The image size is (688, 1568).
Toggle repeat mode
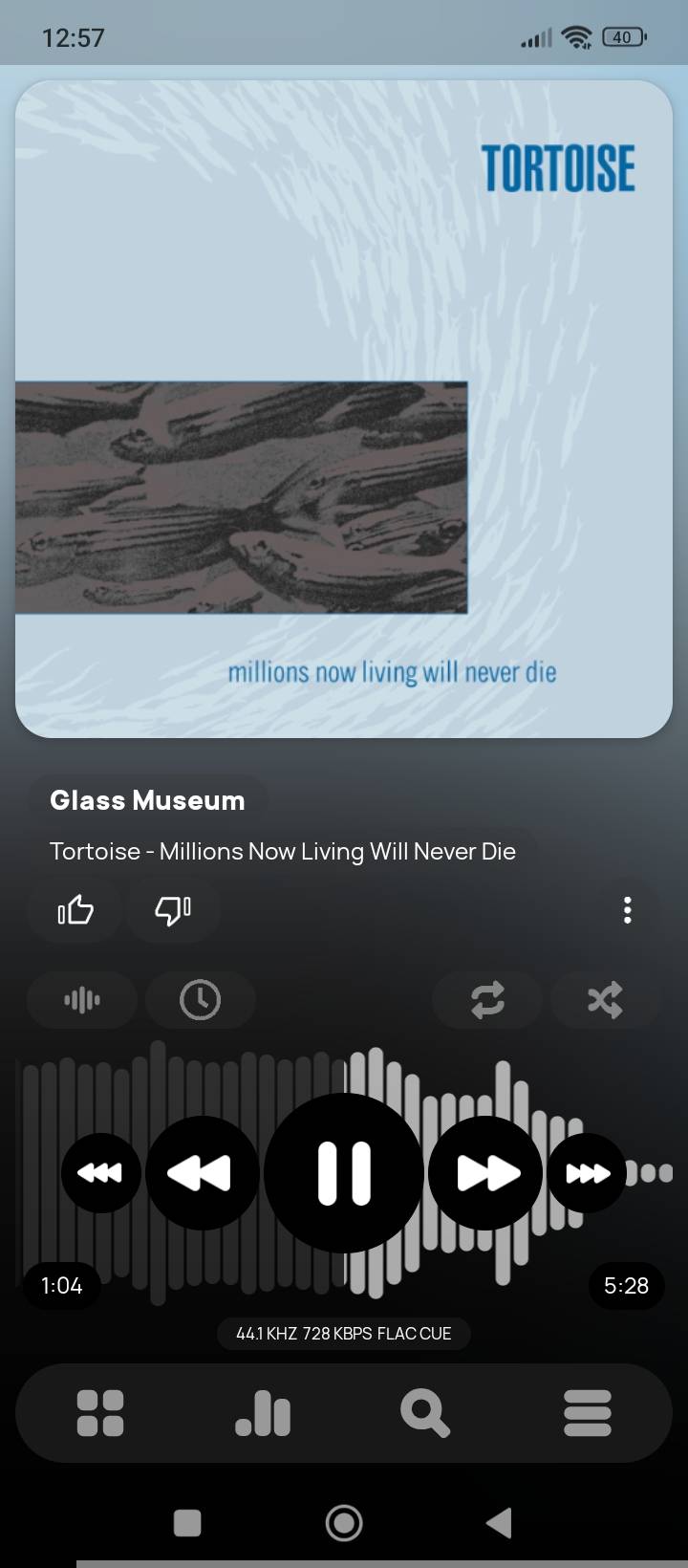[487, 1000]
